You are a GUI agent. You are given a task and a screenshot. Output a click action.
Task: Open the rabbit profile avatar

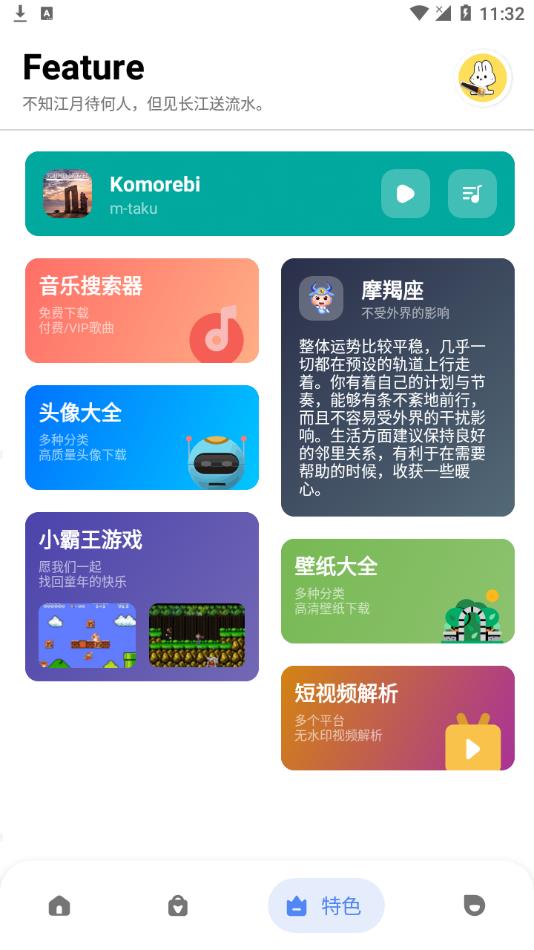(483, 78)
